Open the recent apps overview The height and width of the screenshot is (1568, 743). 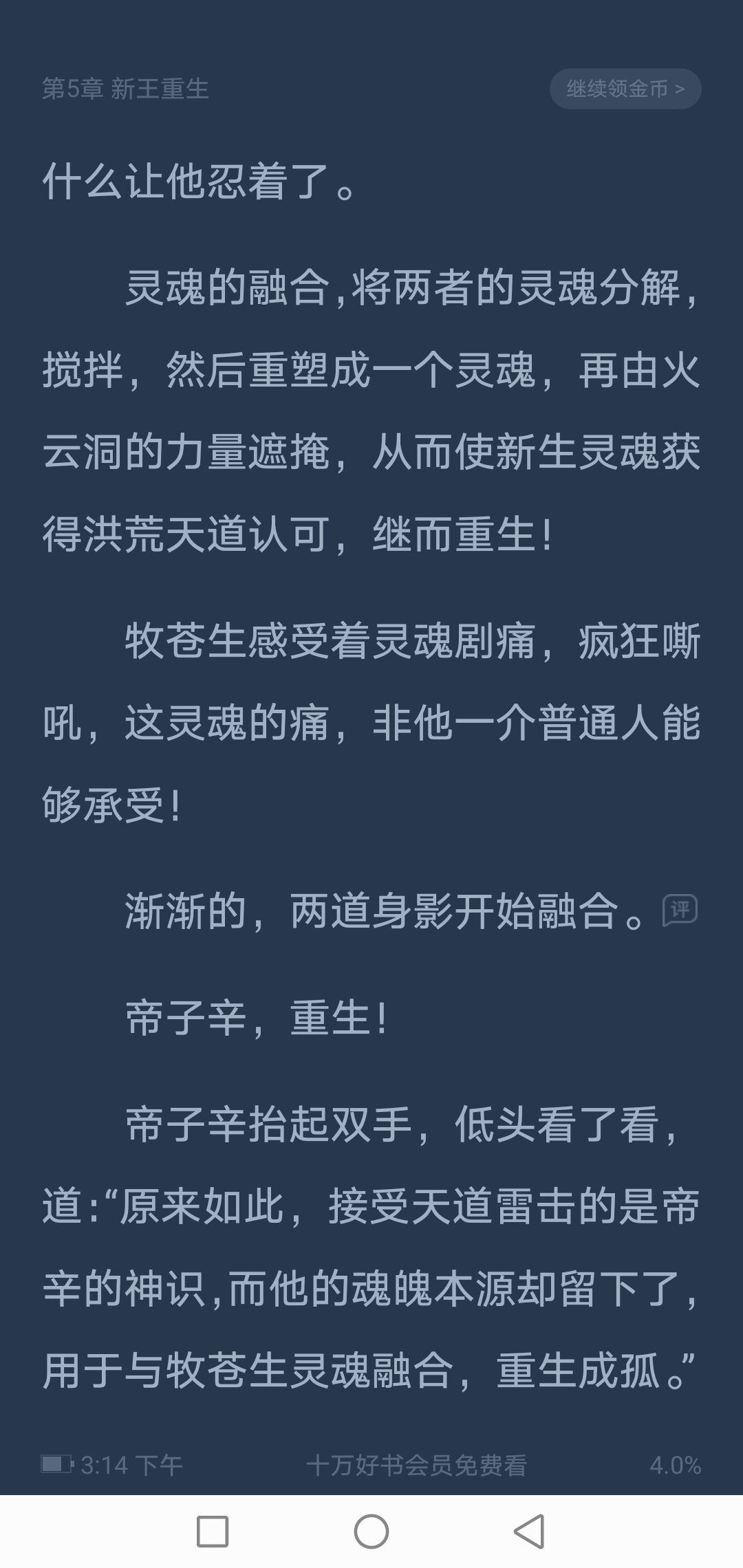213,1532
